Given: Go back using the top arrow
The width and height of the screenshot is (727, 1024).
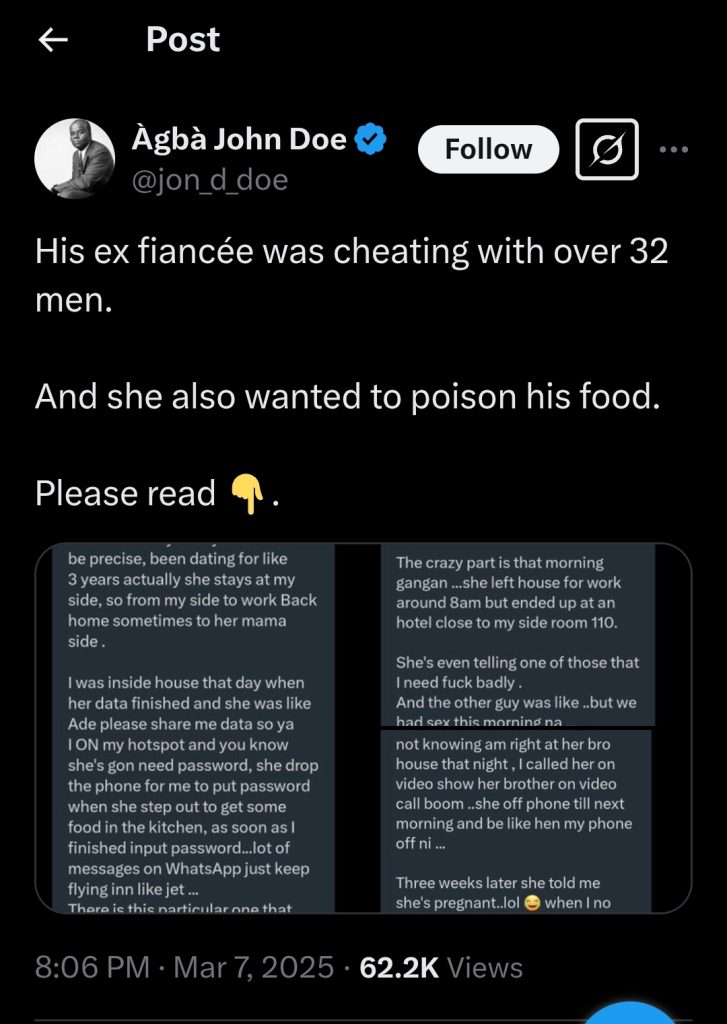Looking at the screenshot, I should (53, 40).
